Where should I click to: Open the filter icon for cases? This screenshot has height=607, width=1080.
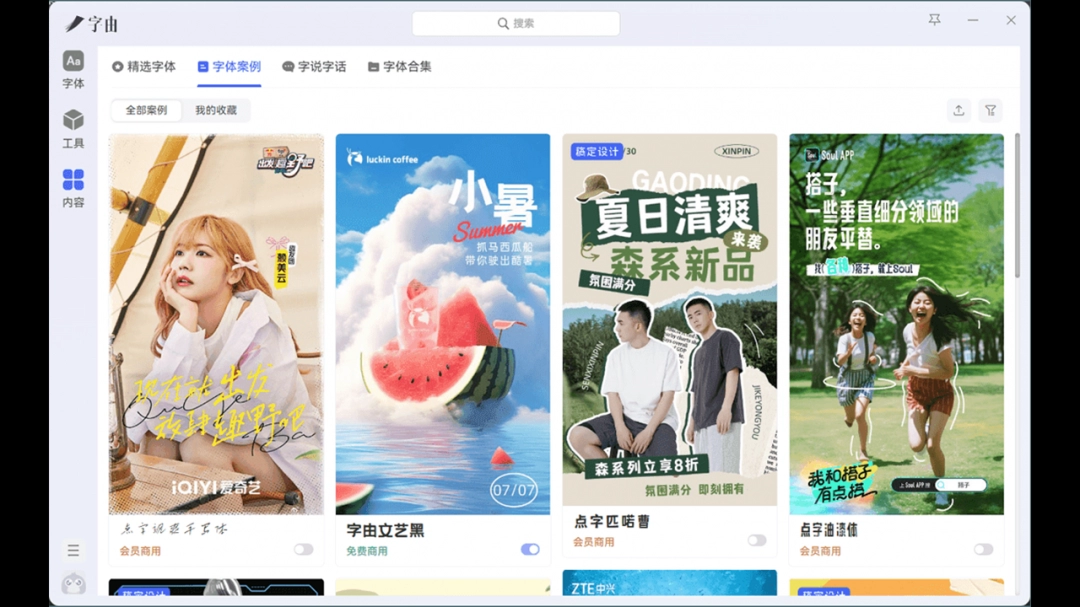pyautogui.click(x=990, y=111)
